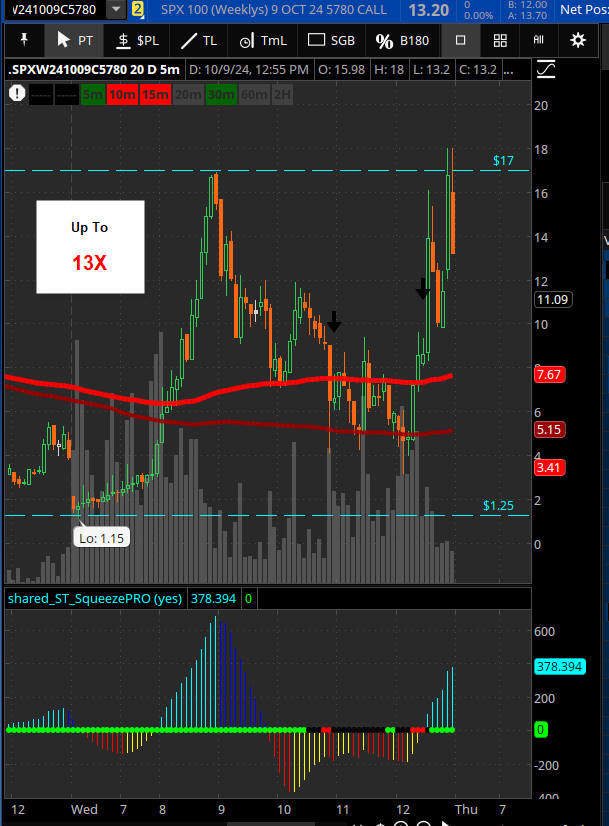Switch to the 10m timeframe

(x=123, y=93)
